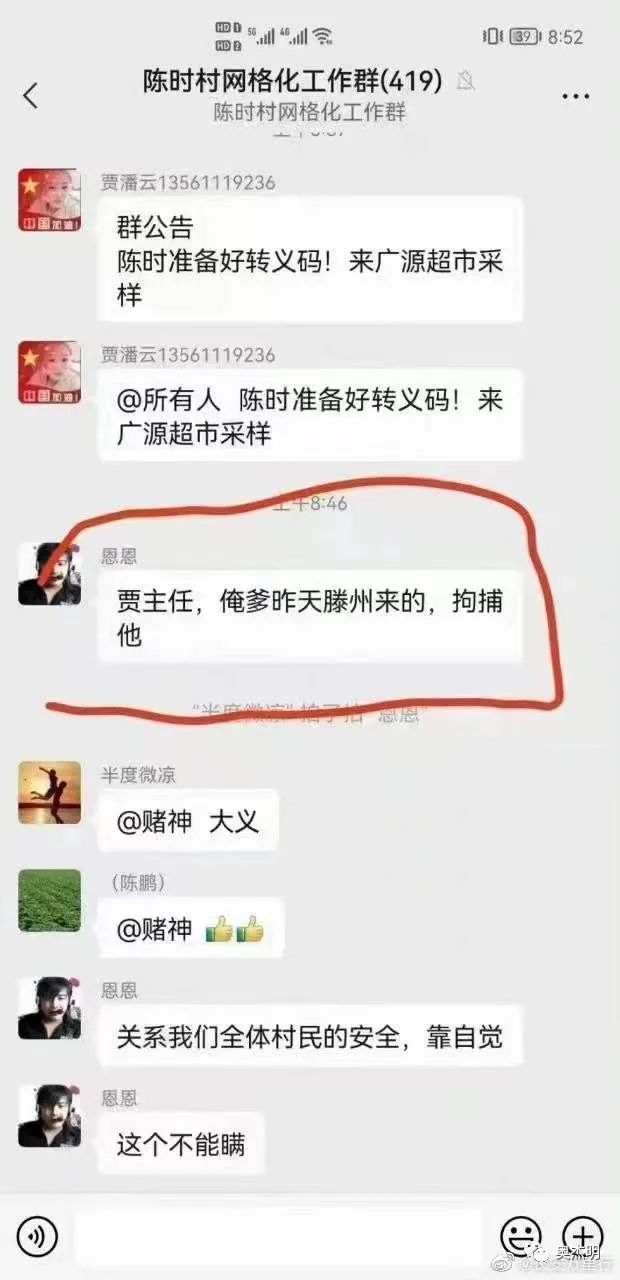
Task: Open (陈鹏)'s profile avatar
Action: tap(49, 900)
